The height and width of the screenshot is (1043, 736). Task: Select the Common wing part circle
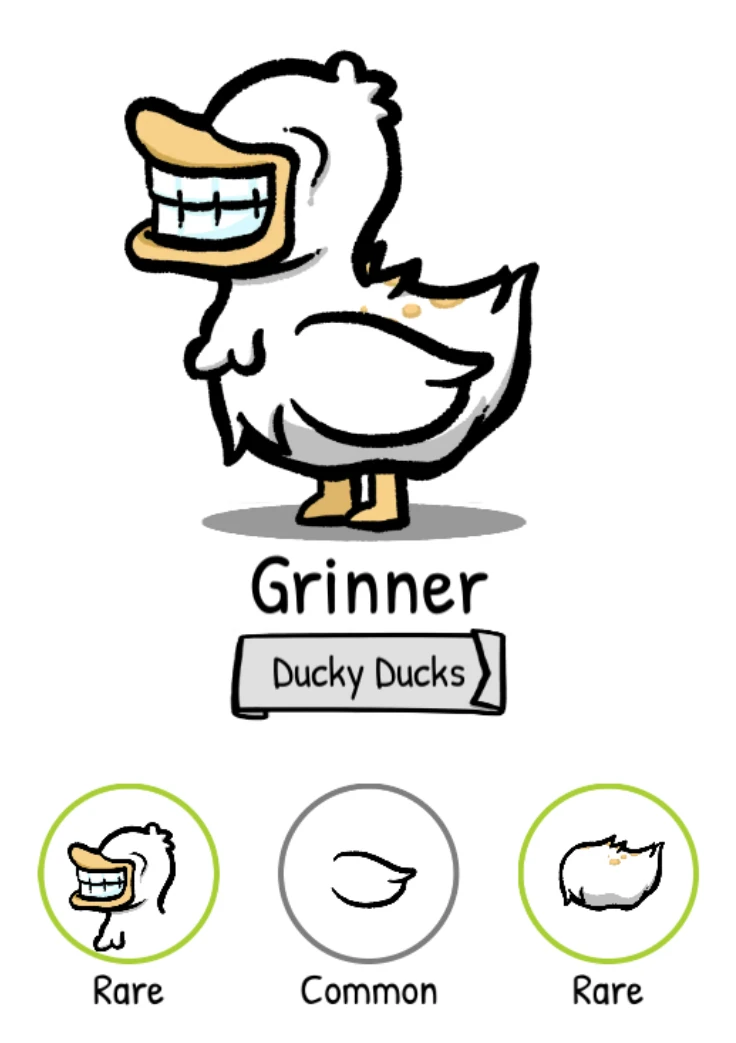click(369, 873)
